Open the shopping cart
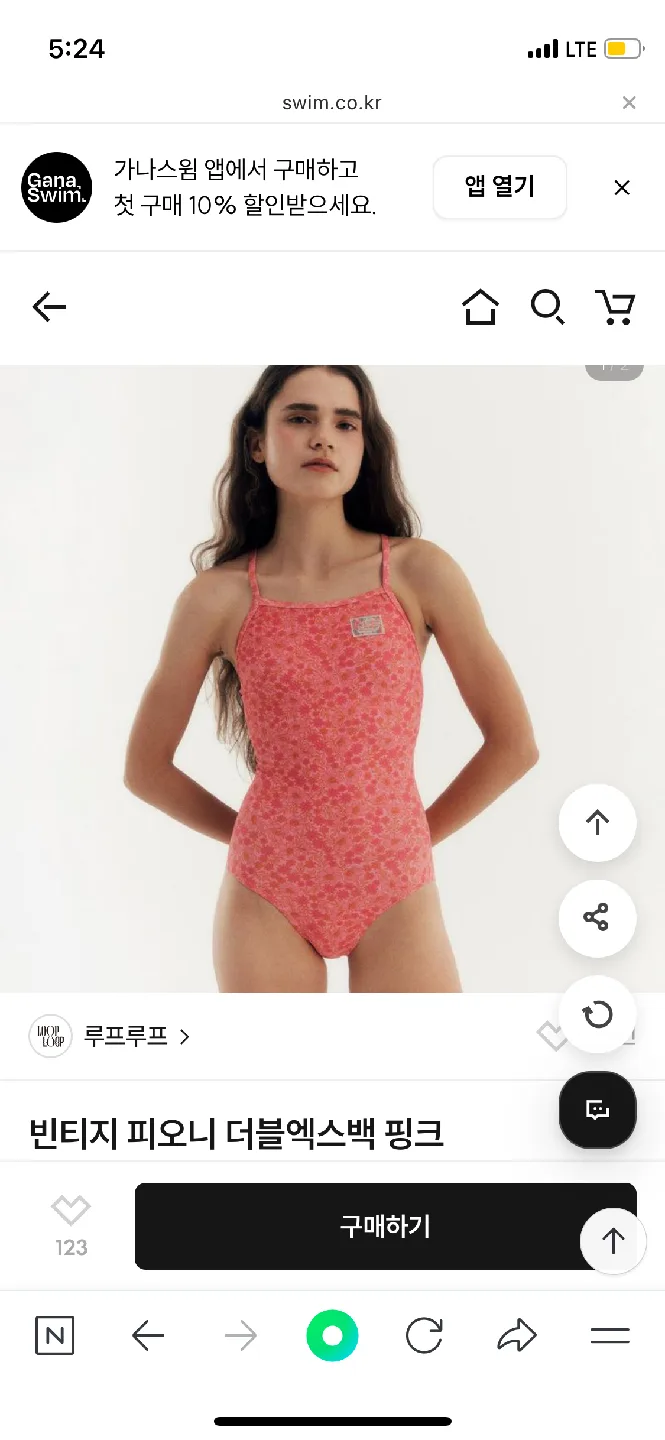Screen dimensions: 665x1440 (615, 307)
